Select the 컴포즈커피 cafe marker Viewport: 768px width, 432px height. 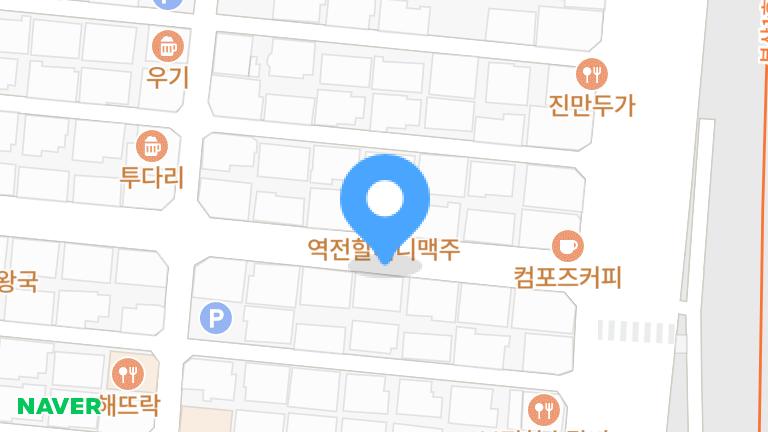click(568, 244)
